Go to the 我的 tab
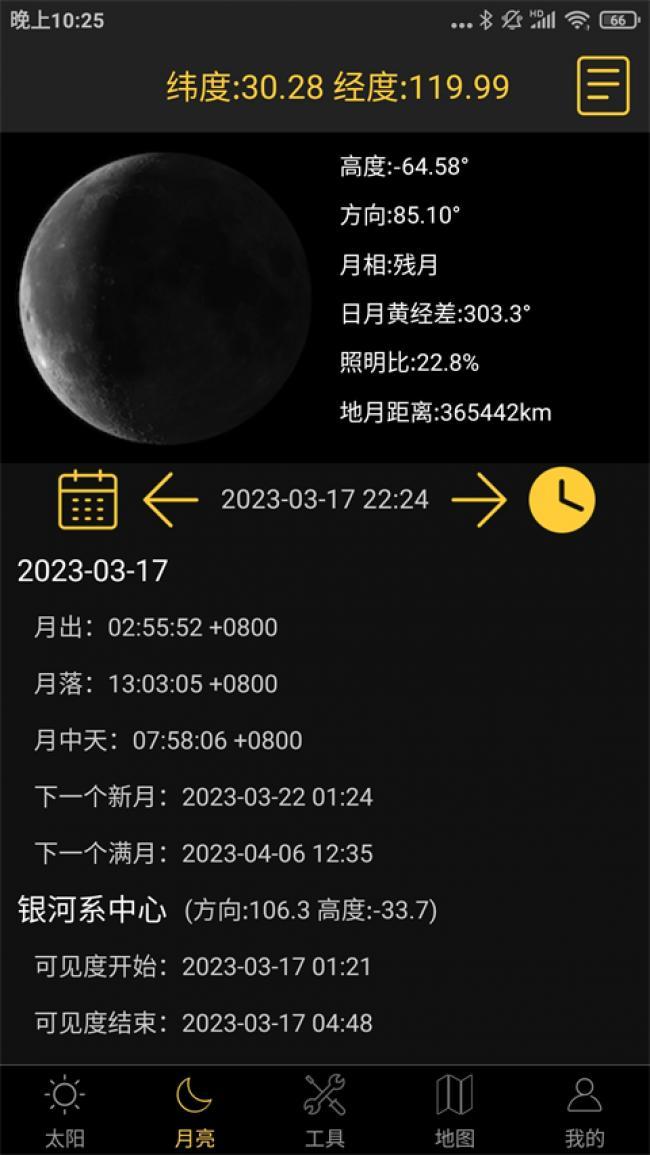Image resolution: width=650 pixels, height=1155 pixels. 585,1110
